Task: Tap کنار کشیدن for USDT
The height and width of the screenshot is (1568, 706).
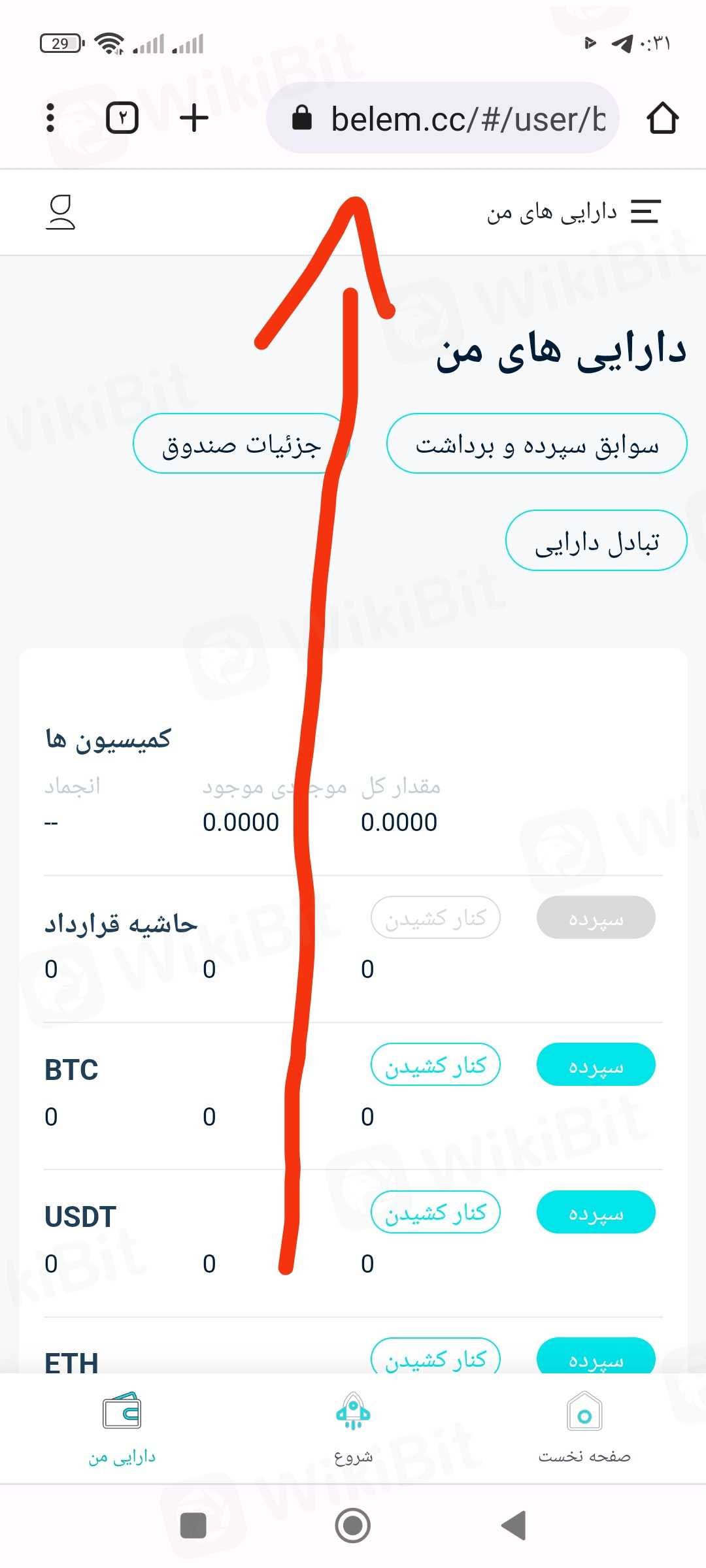Action: 435,1213
